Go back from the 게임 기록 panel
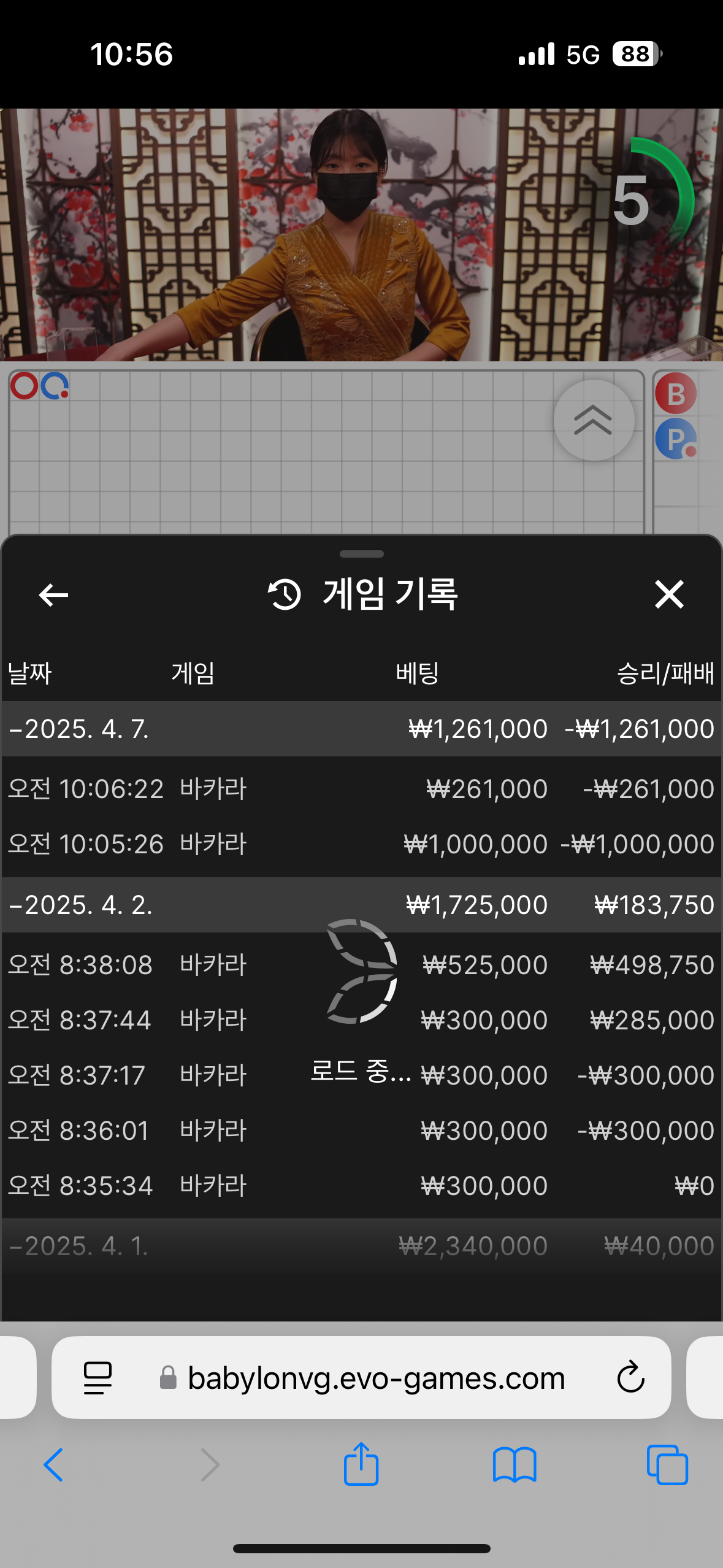This screenshot has height=1568, width=723. point(53,594)
